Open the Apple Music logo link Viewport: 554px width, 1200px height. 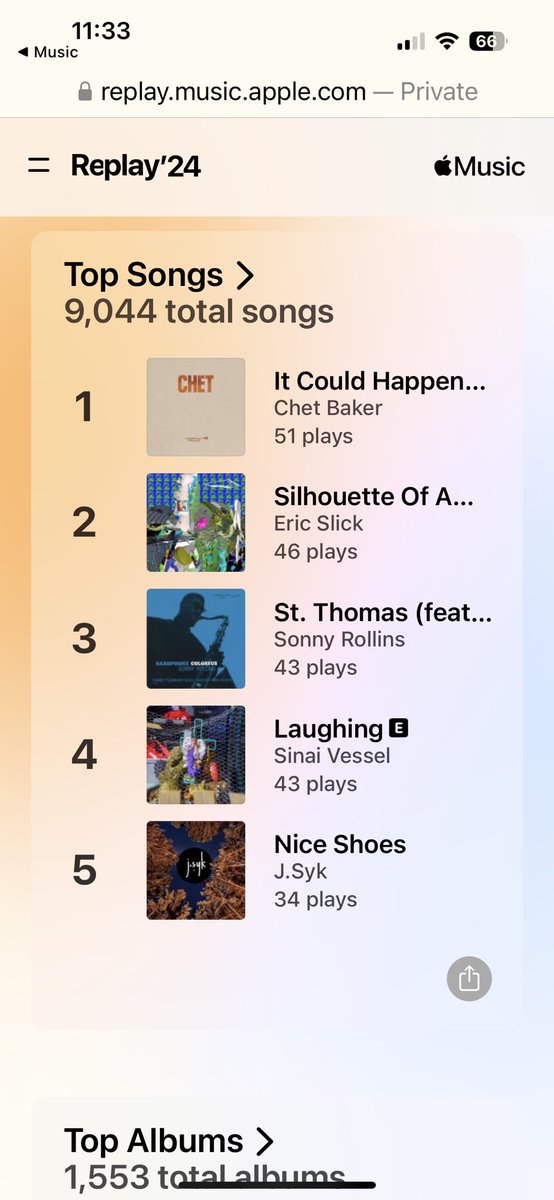(479, 166)
